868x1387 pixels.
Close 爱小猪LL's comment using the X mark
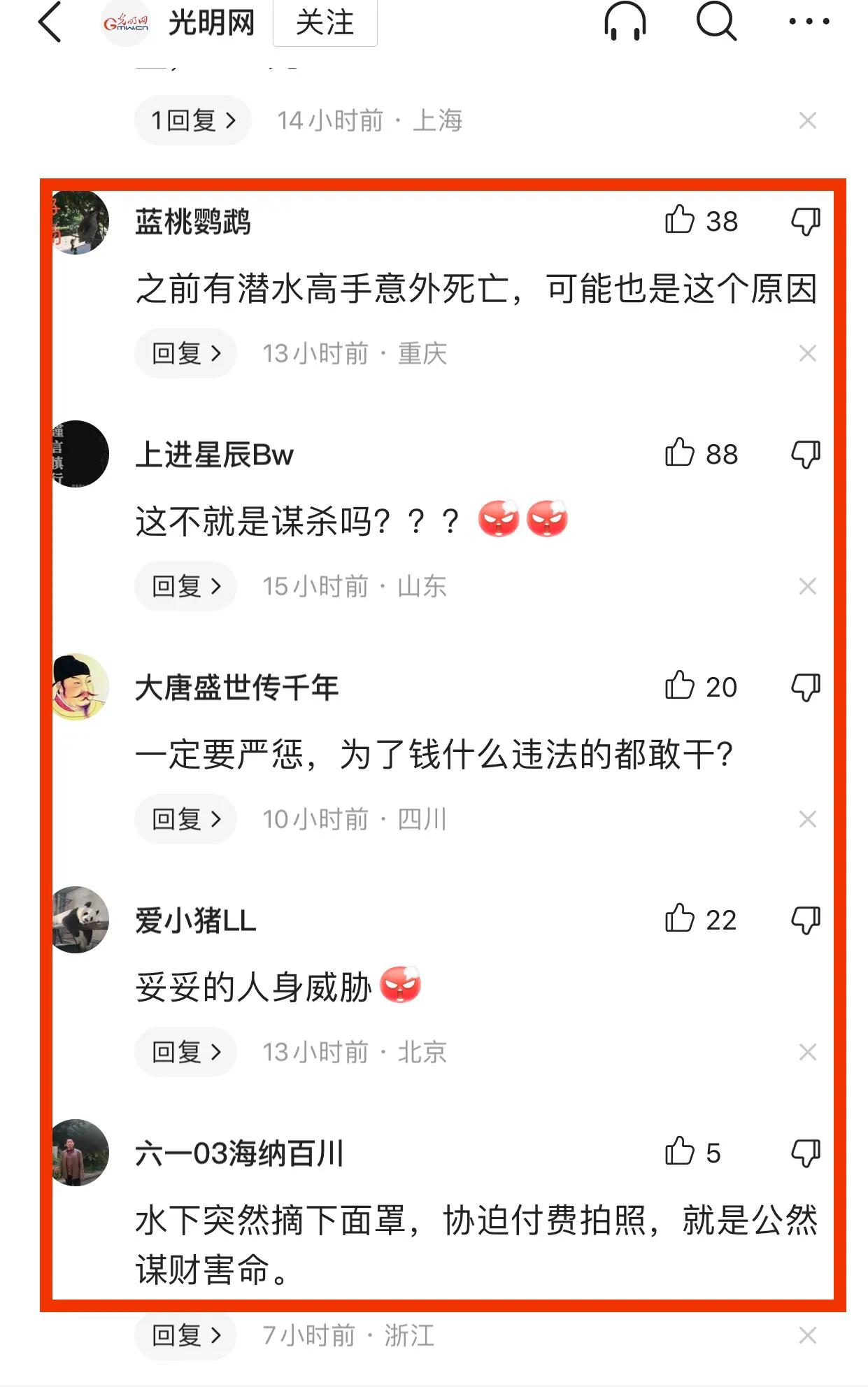point(808,1051)
